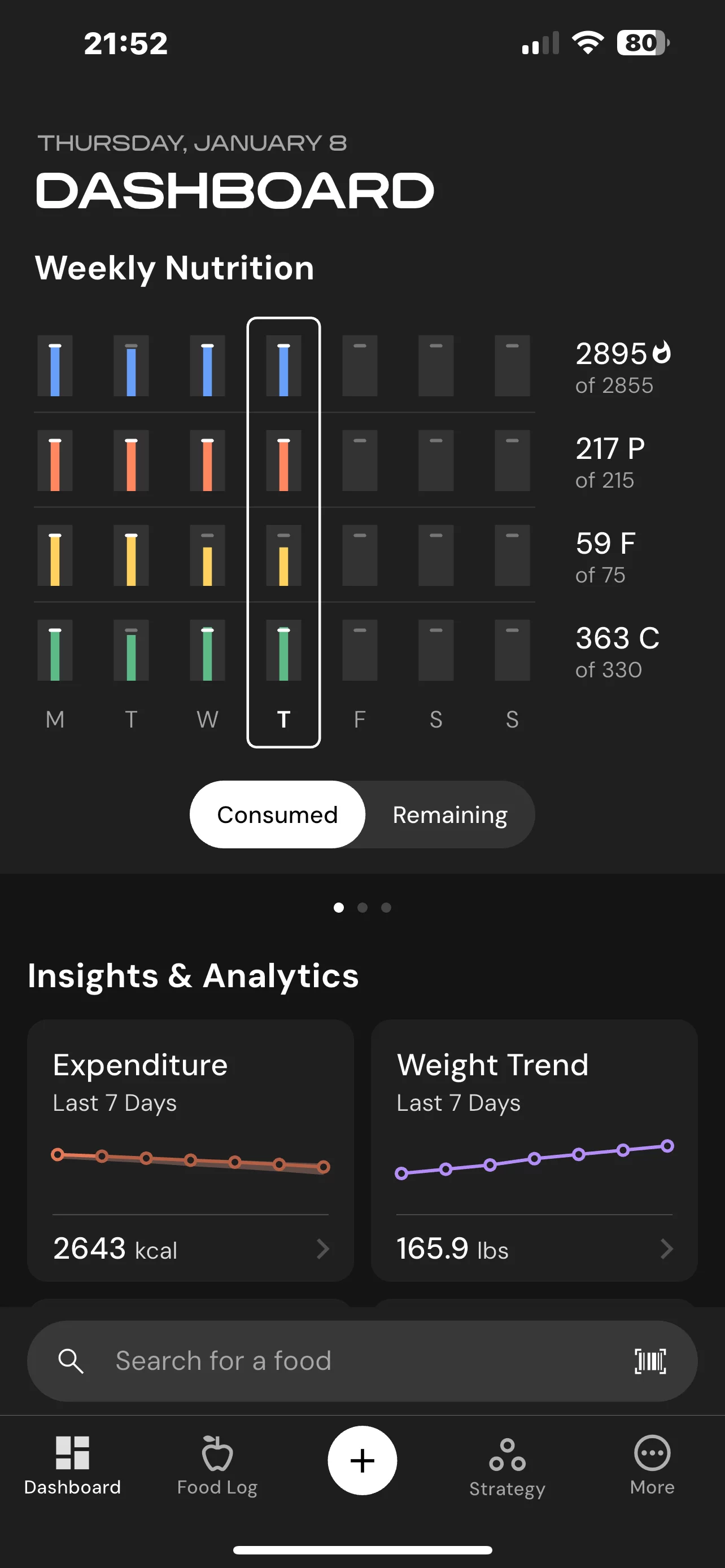Image resolution: width=725 pixels, height=1568 pixels.
Task: Open the More tab
Action: 652,1465
